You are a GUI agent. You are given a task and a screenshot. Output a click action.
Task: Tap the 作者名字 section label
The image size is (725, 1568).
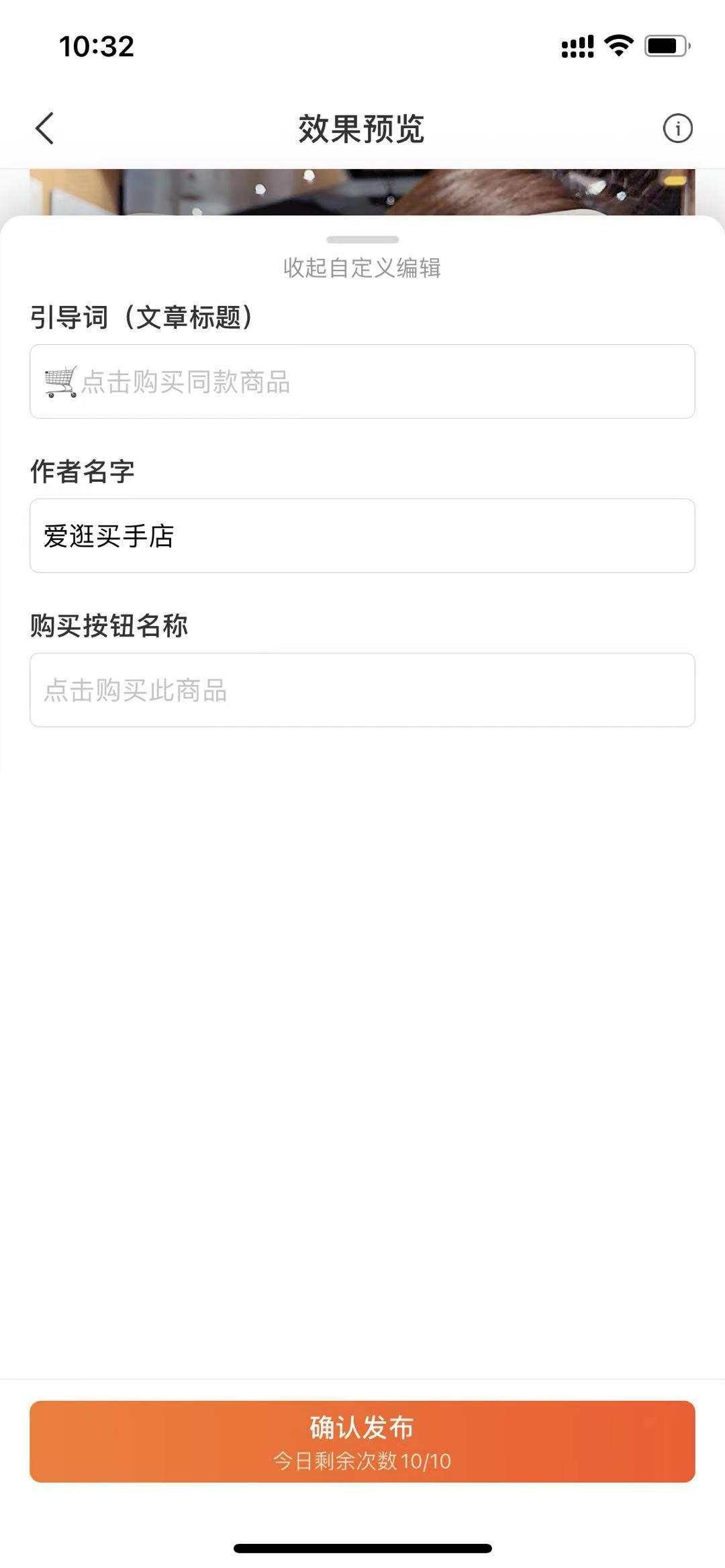(x=82, y=472)
